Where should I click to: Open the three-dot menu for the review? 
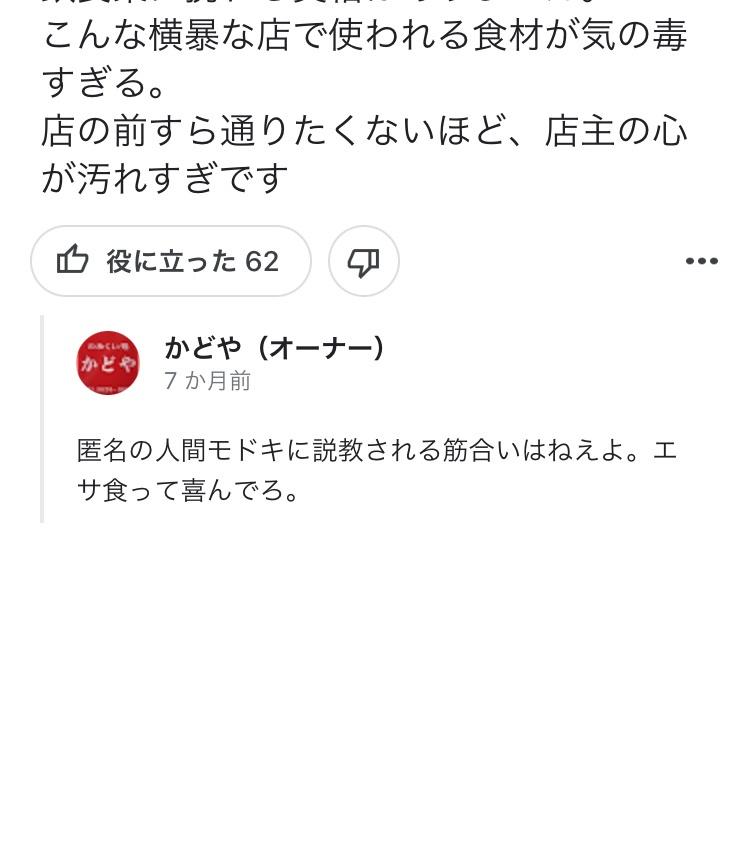click(702, 261)
